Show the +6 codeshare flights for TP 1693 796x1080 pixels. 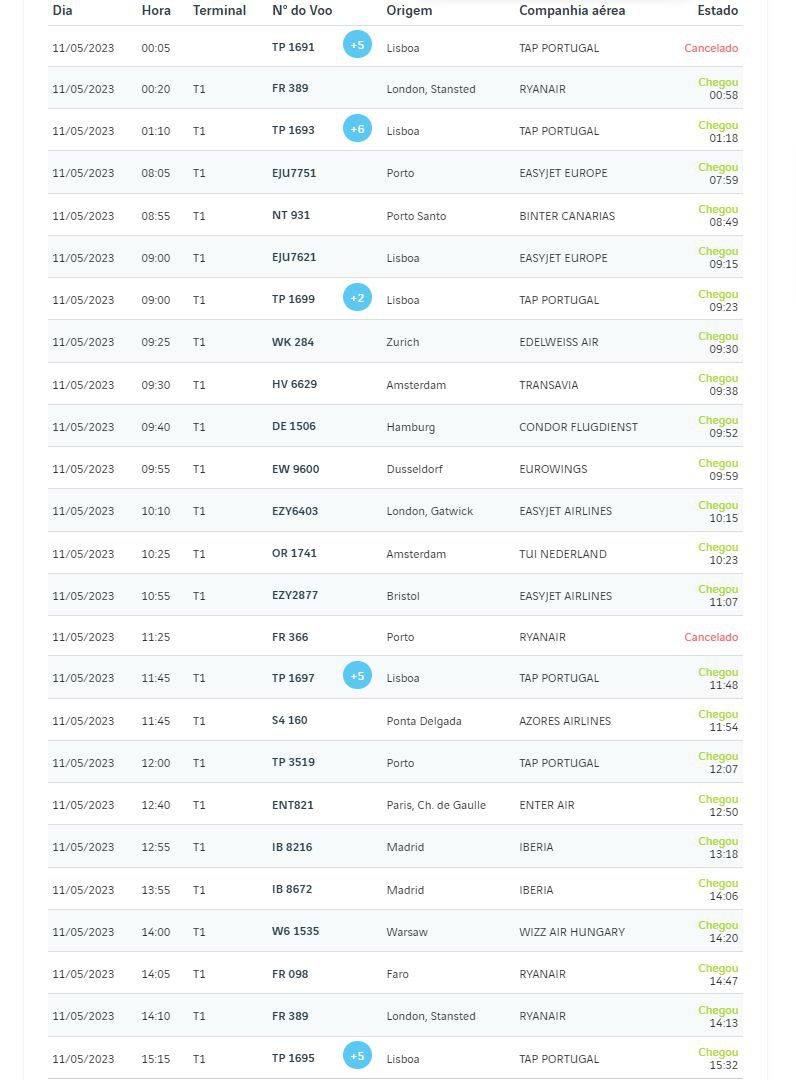coord(357,129)
